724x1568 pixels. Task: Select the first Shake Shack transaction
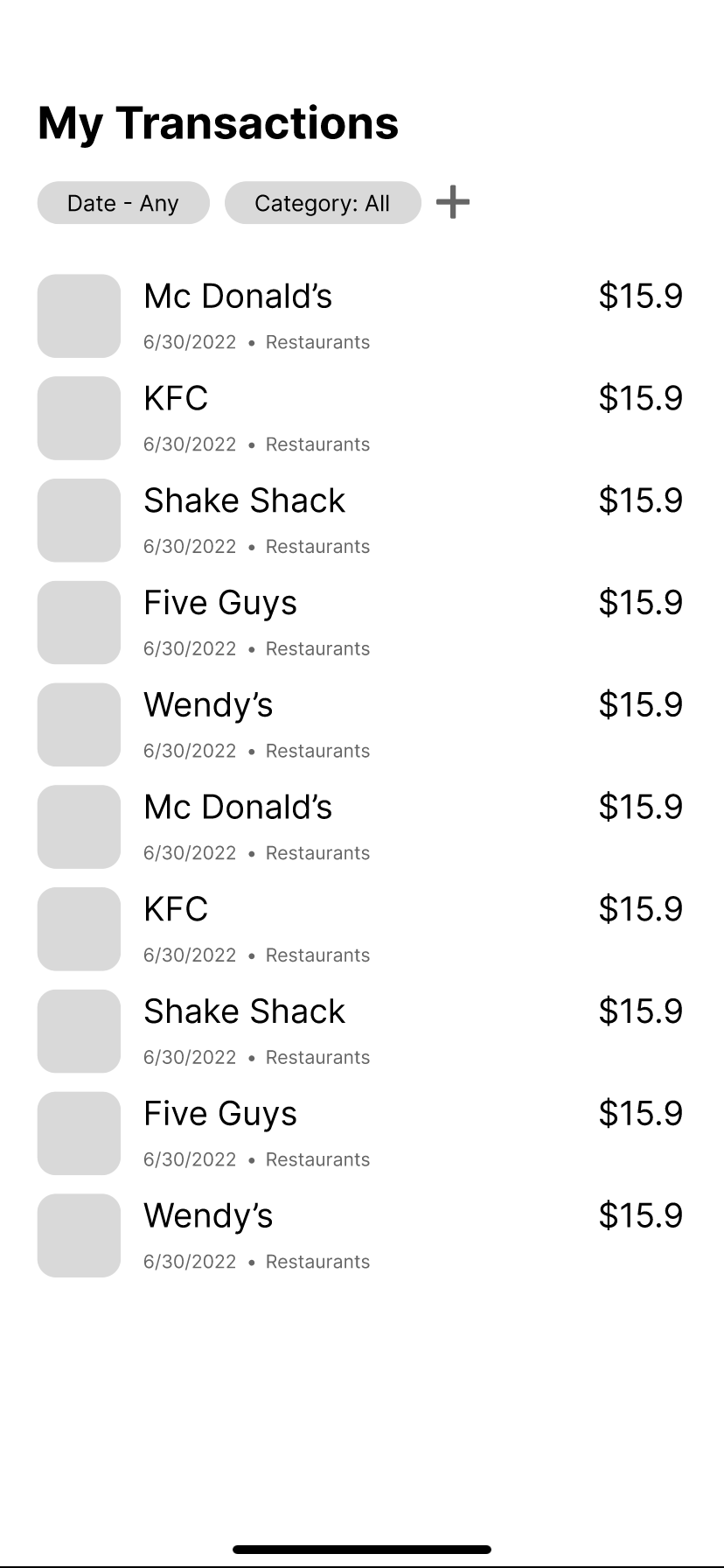pos(244,501)
